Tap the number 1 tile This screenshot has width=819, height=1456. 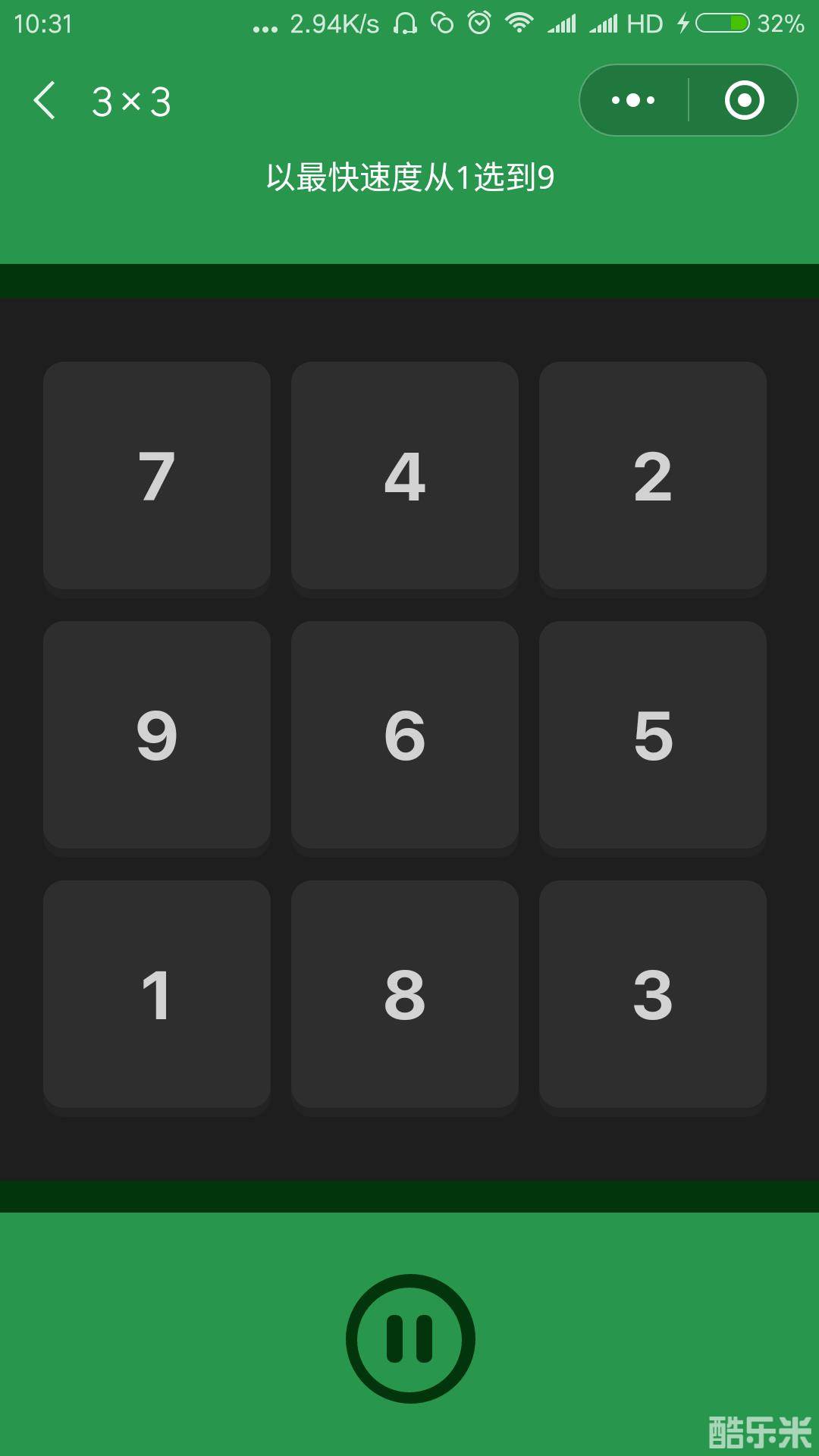[x=157, y=994]
